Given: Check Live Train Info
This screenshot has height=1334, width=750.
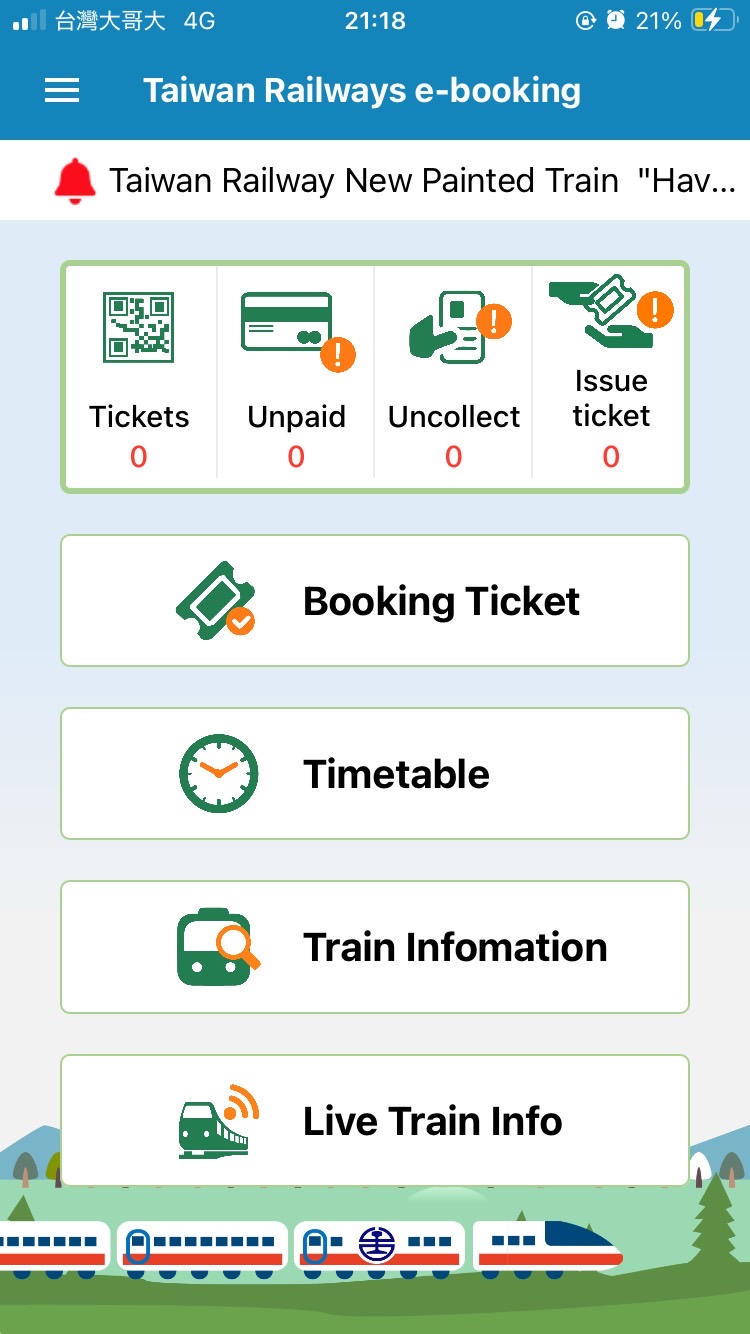Looking at the screenshot, I should tap(375, 1120).
